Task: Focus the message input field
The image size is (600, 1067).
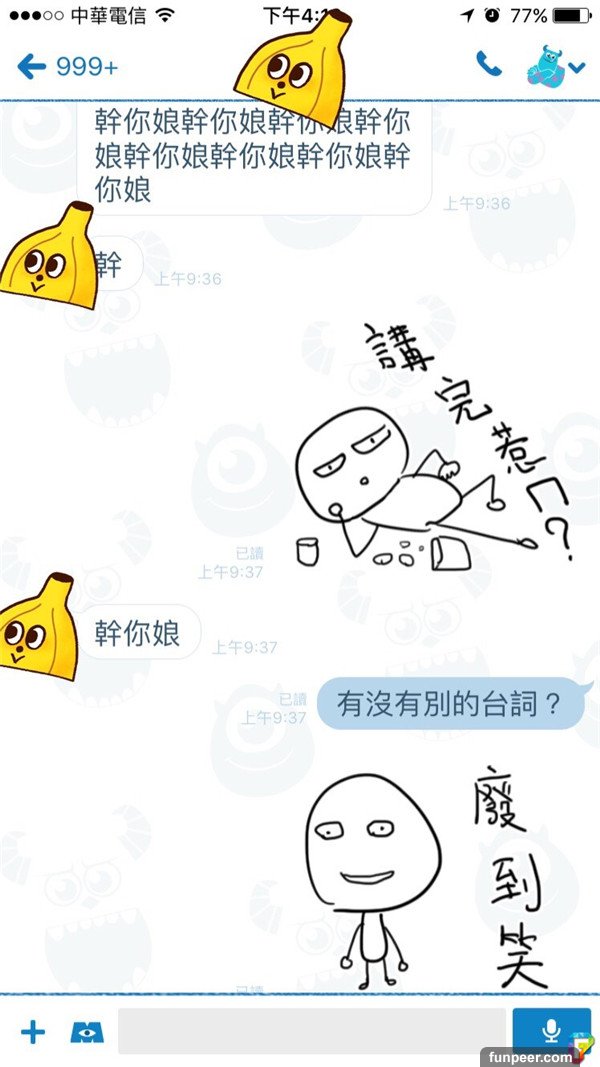Action: pyautogui.click(x=312, y=1031)
